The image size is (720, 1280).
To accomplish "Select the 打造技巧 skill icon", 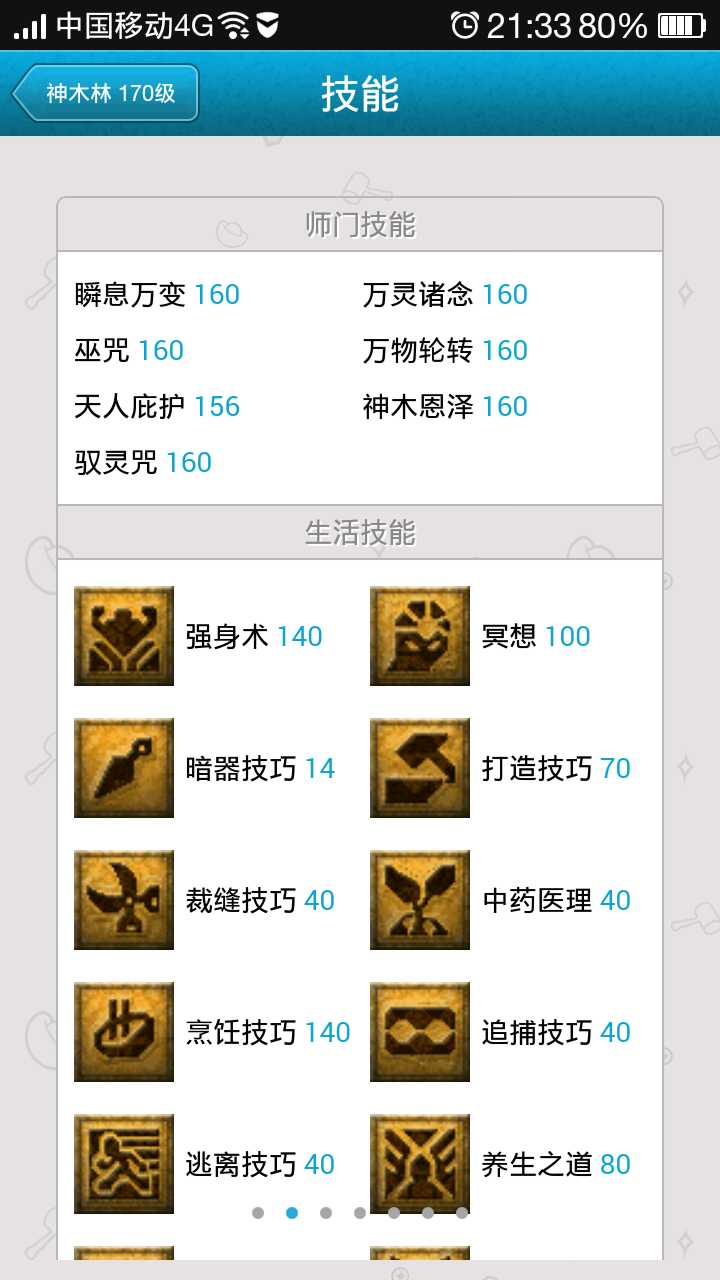I will [420, 768].
